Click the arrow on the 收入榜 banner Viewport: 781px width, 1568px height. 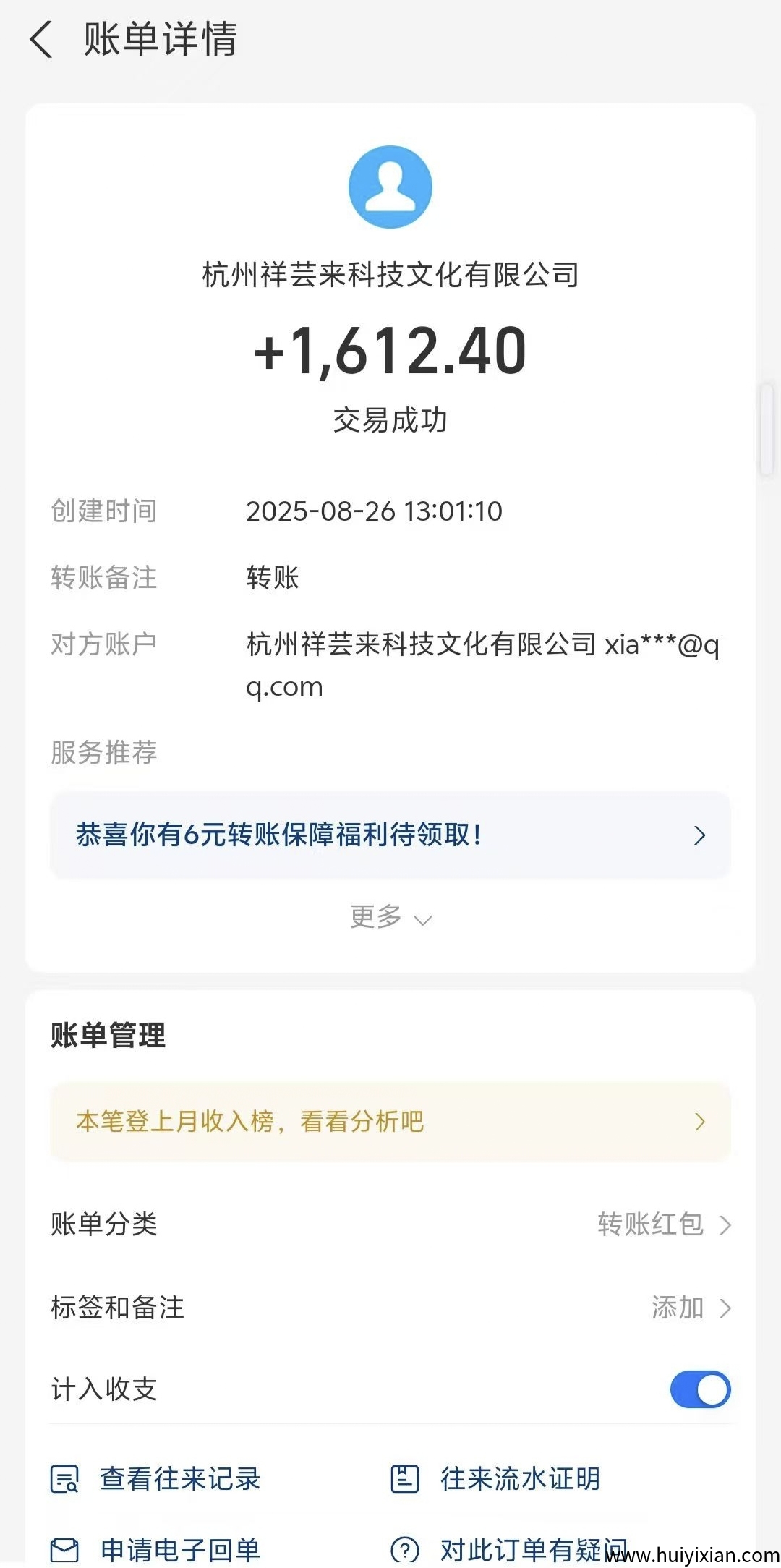(x=699, y=1122)
